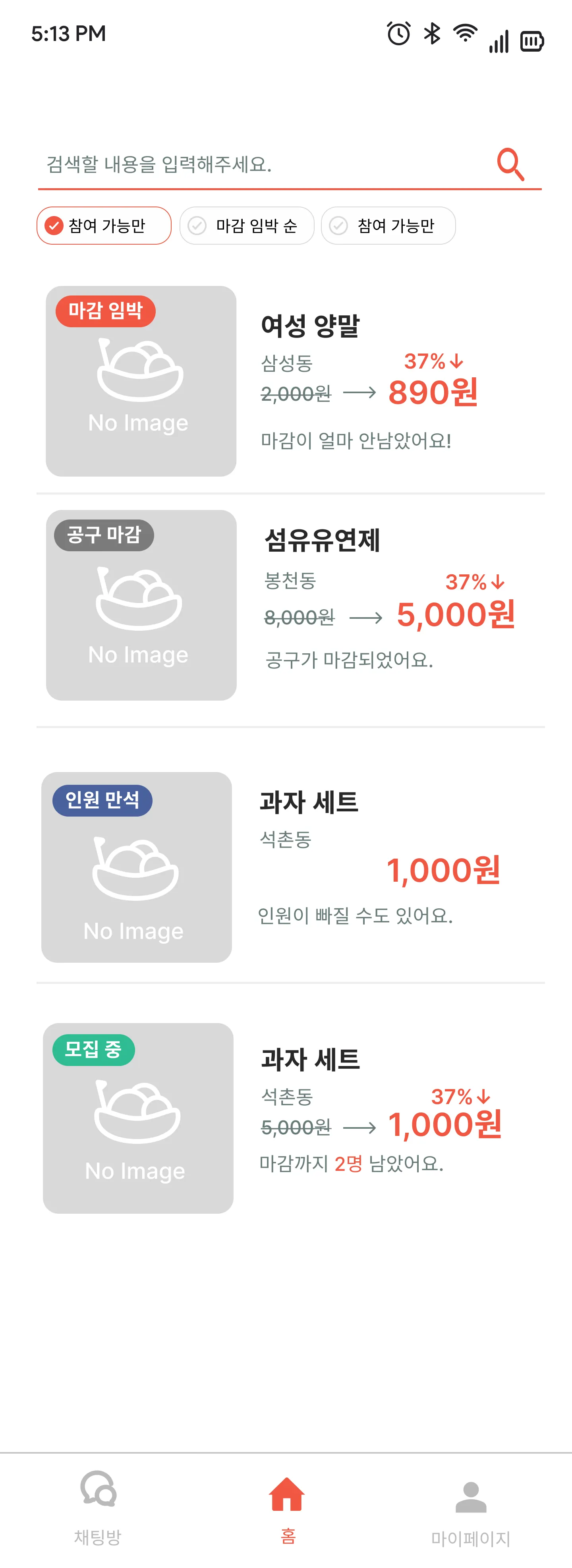Open the 섬유유연제 closed group-buy card
572x1568 pixels.
point(291,605)
